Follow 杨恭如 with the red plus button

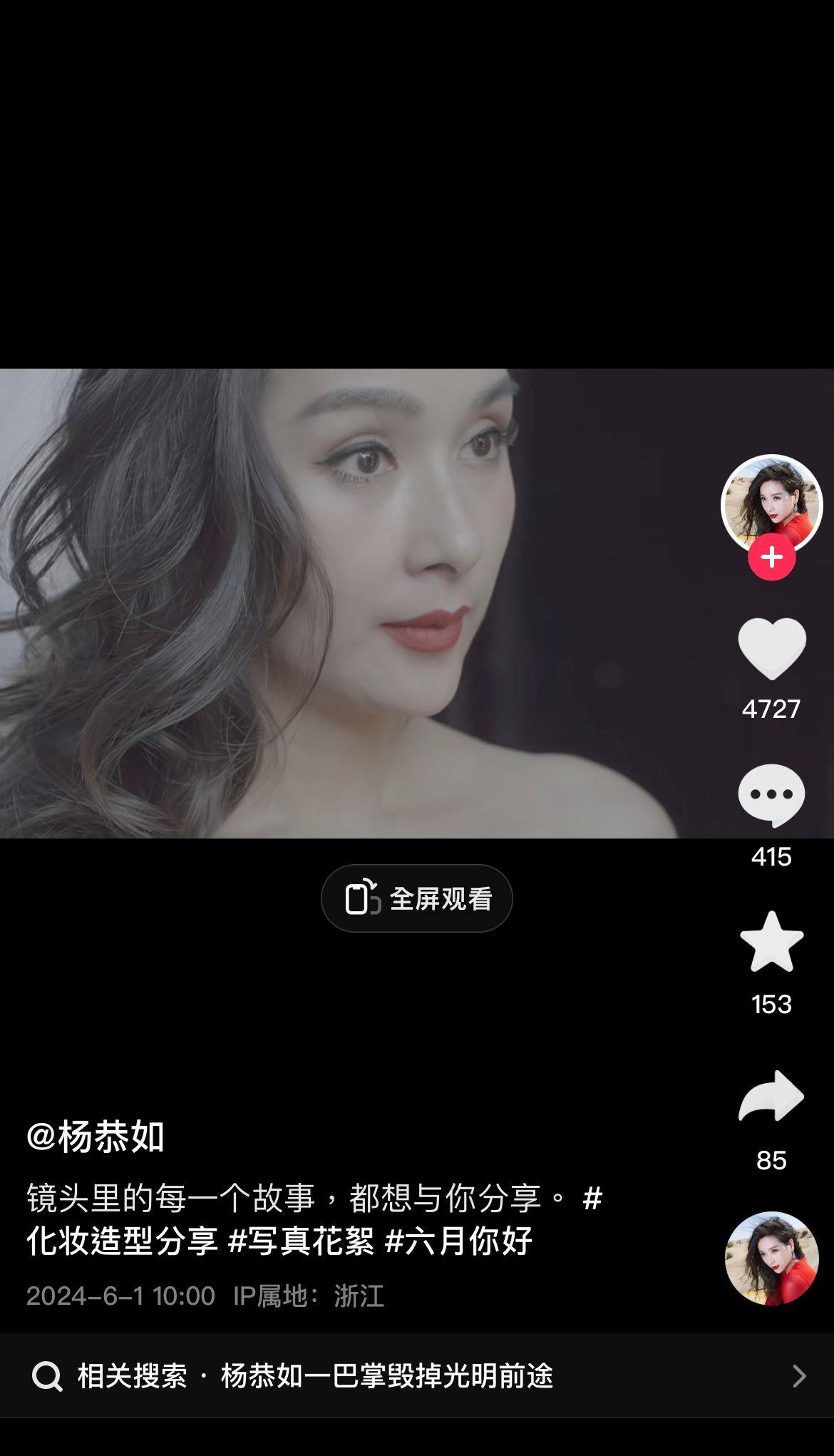tap(772, 560)
